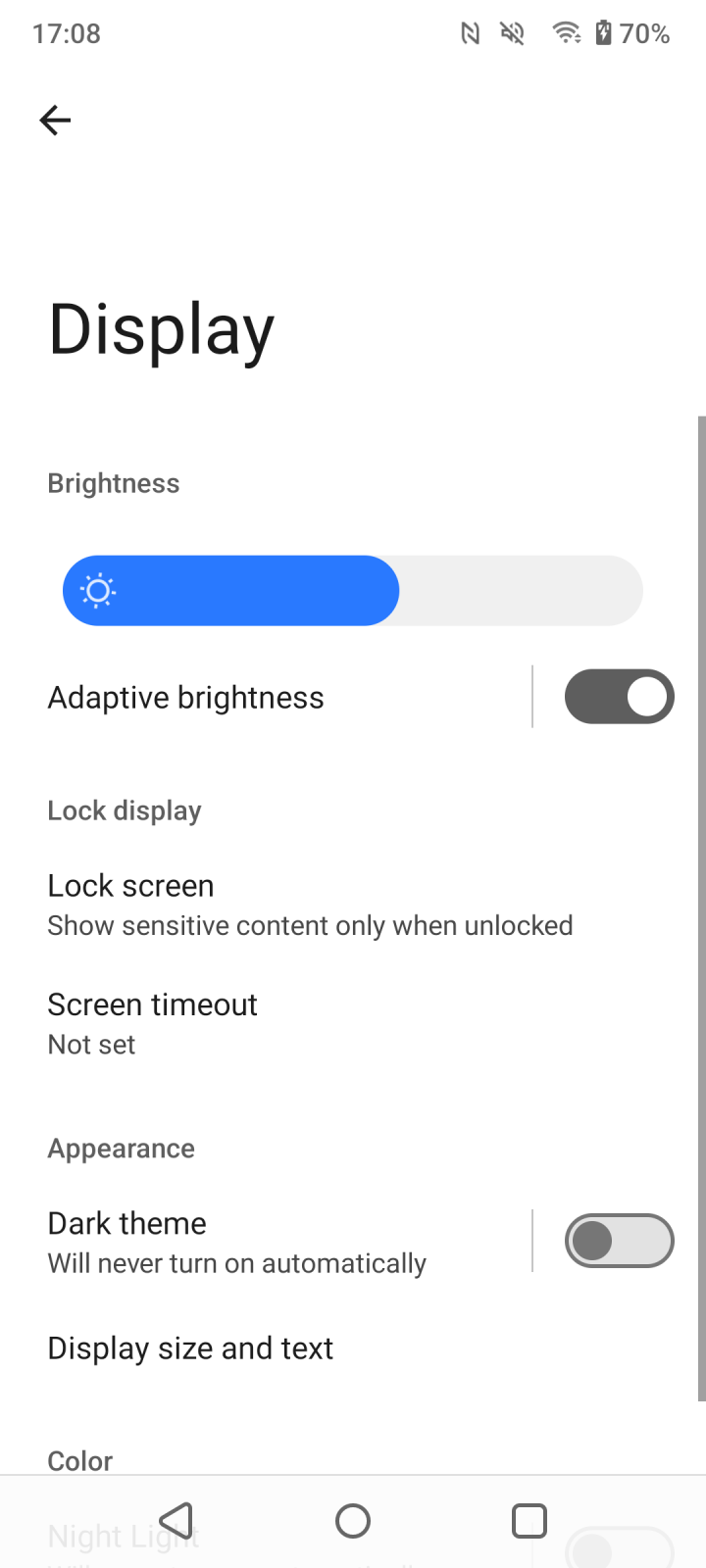The height and width of the screenshot is (1568, 706).
Task: Tap the system home button
Action: (353, 1521)
